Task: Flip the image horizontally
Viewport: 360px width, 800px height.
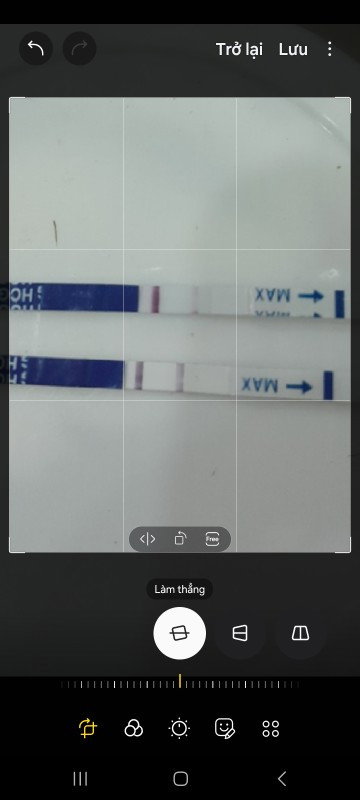Action: [x=147, y=539]
